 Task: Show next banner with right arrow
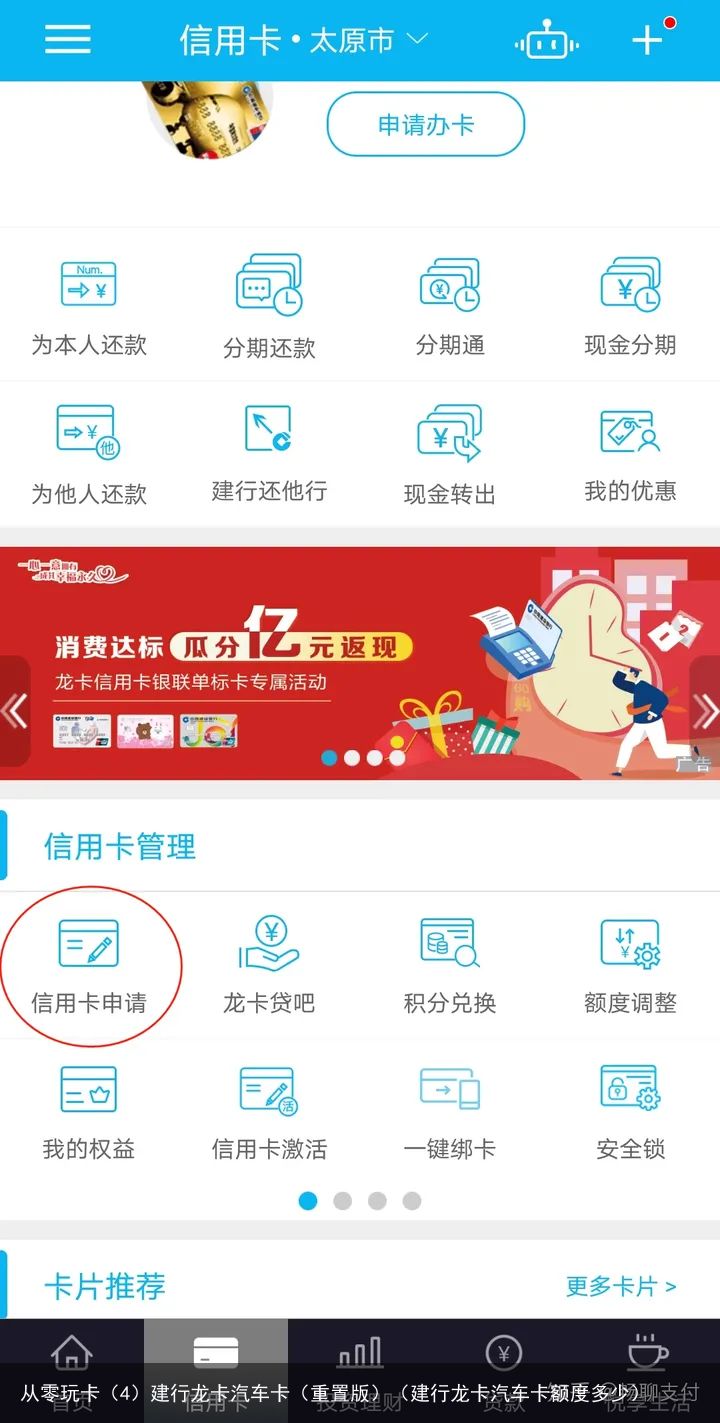pos(705,711)
